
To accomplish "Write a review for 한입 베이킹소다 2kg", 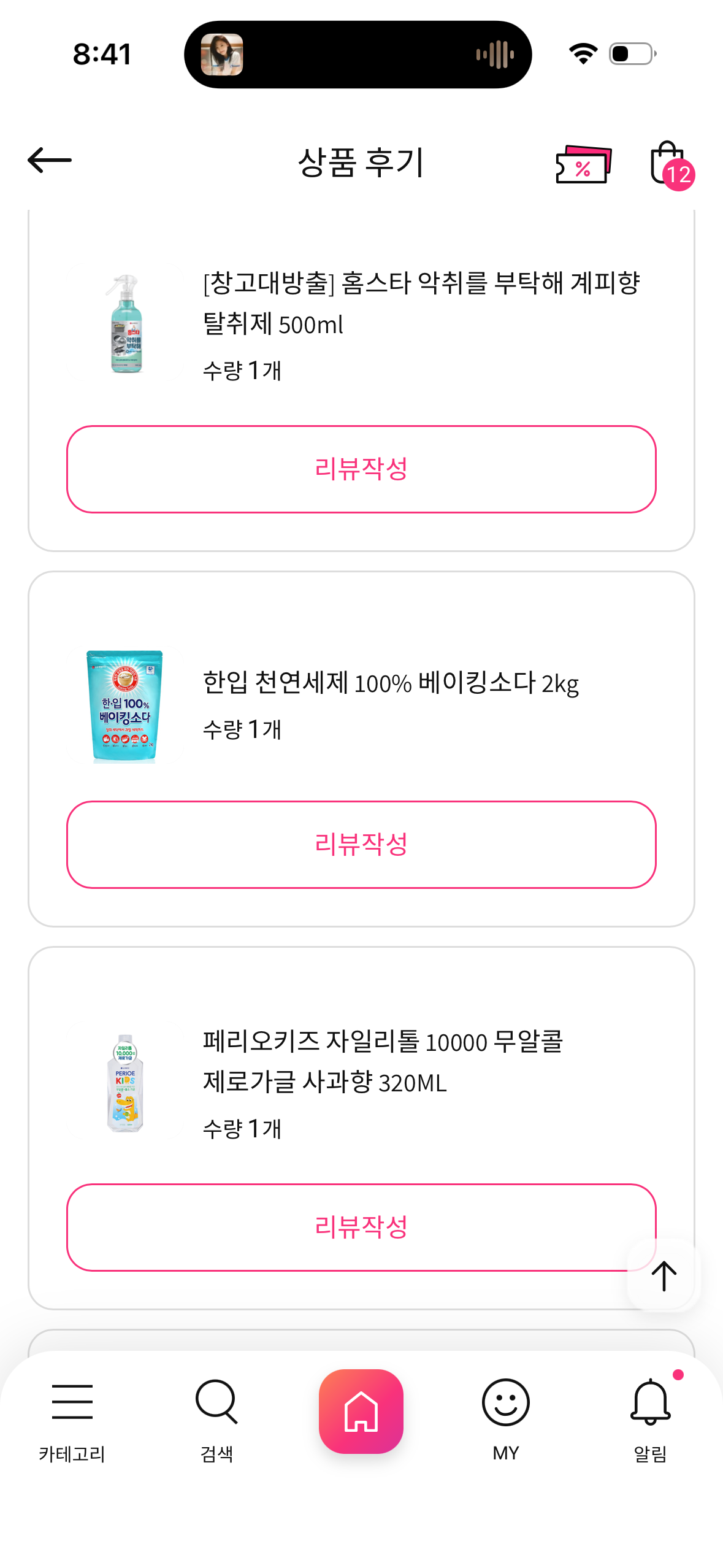I will point(361,844).
